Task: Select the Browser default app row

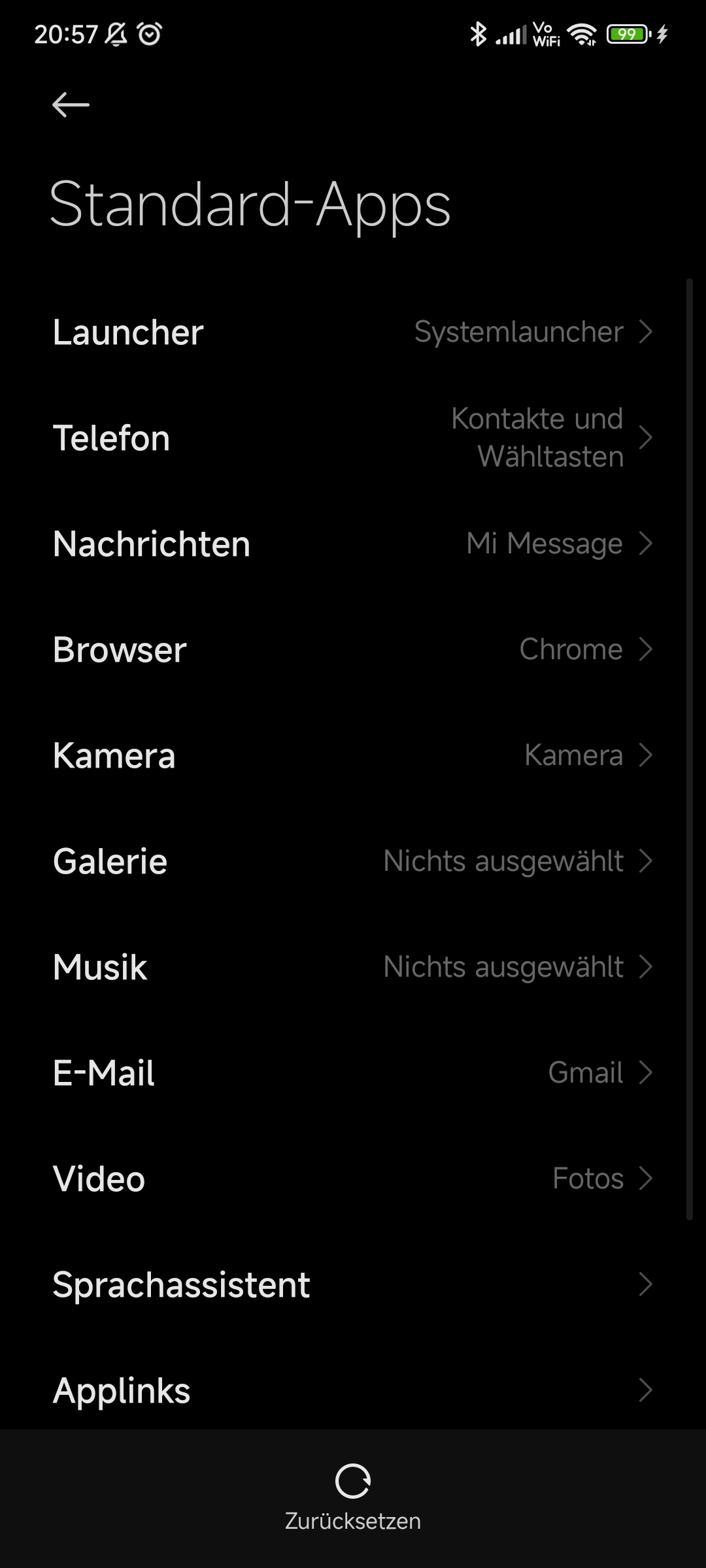Action: point(353,649)
